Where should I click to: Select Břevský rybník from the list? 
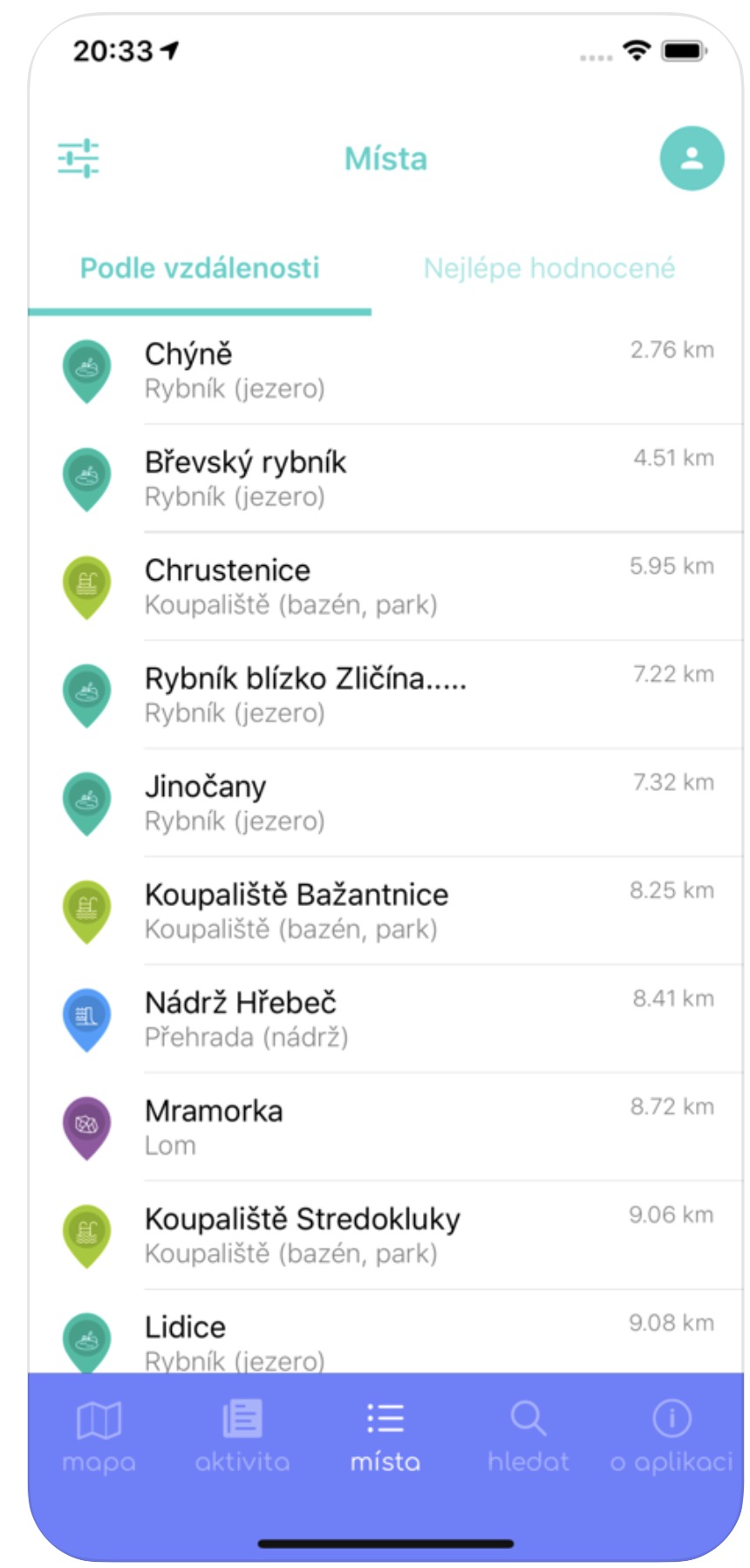[384, 479]
